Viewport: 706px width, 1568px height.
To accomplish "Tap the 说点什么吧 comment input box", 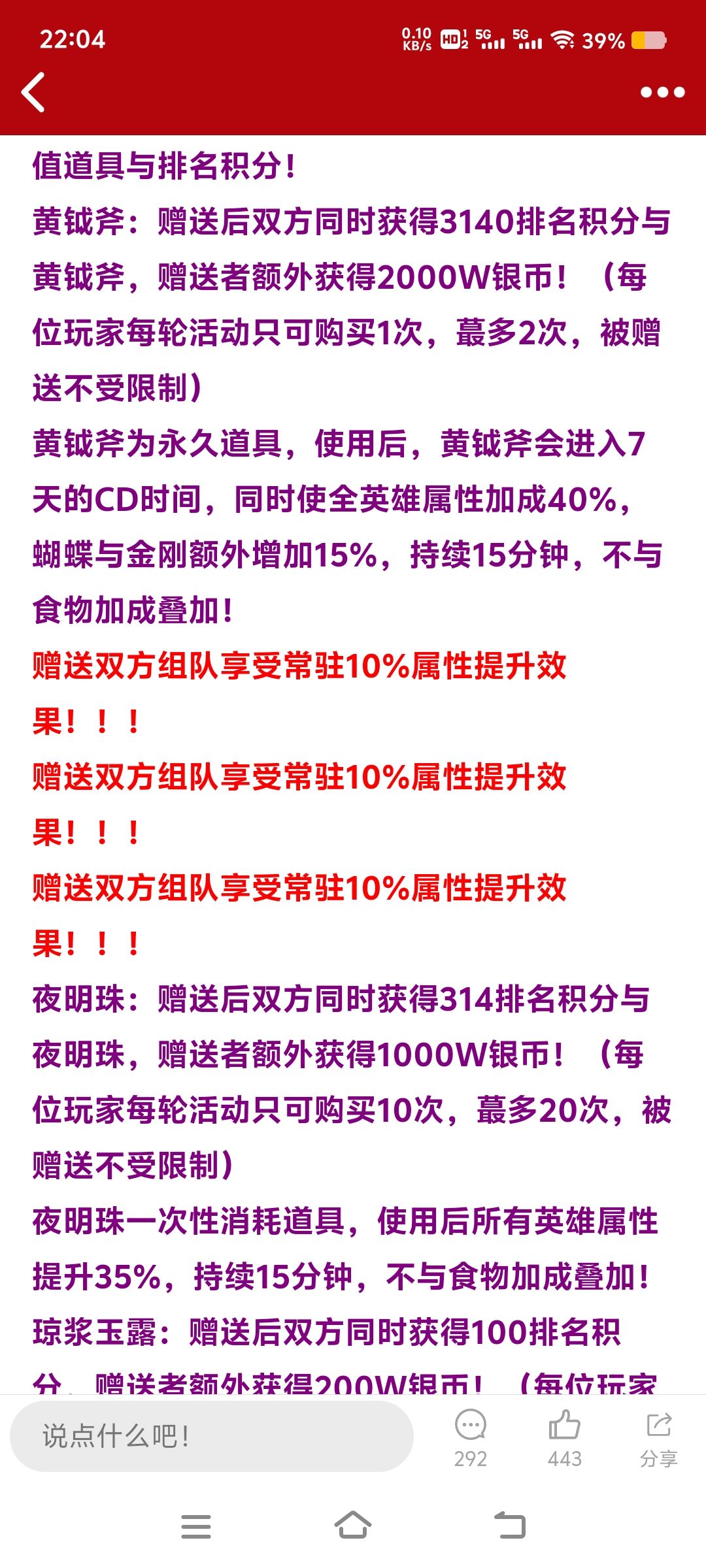I will coord(211,1435).
